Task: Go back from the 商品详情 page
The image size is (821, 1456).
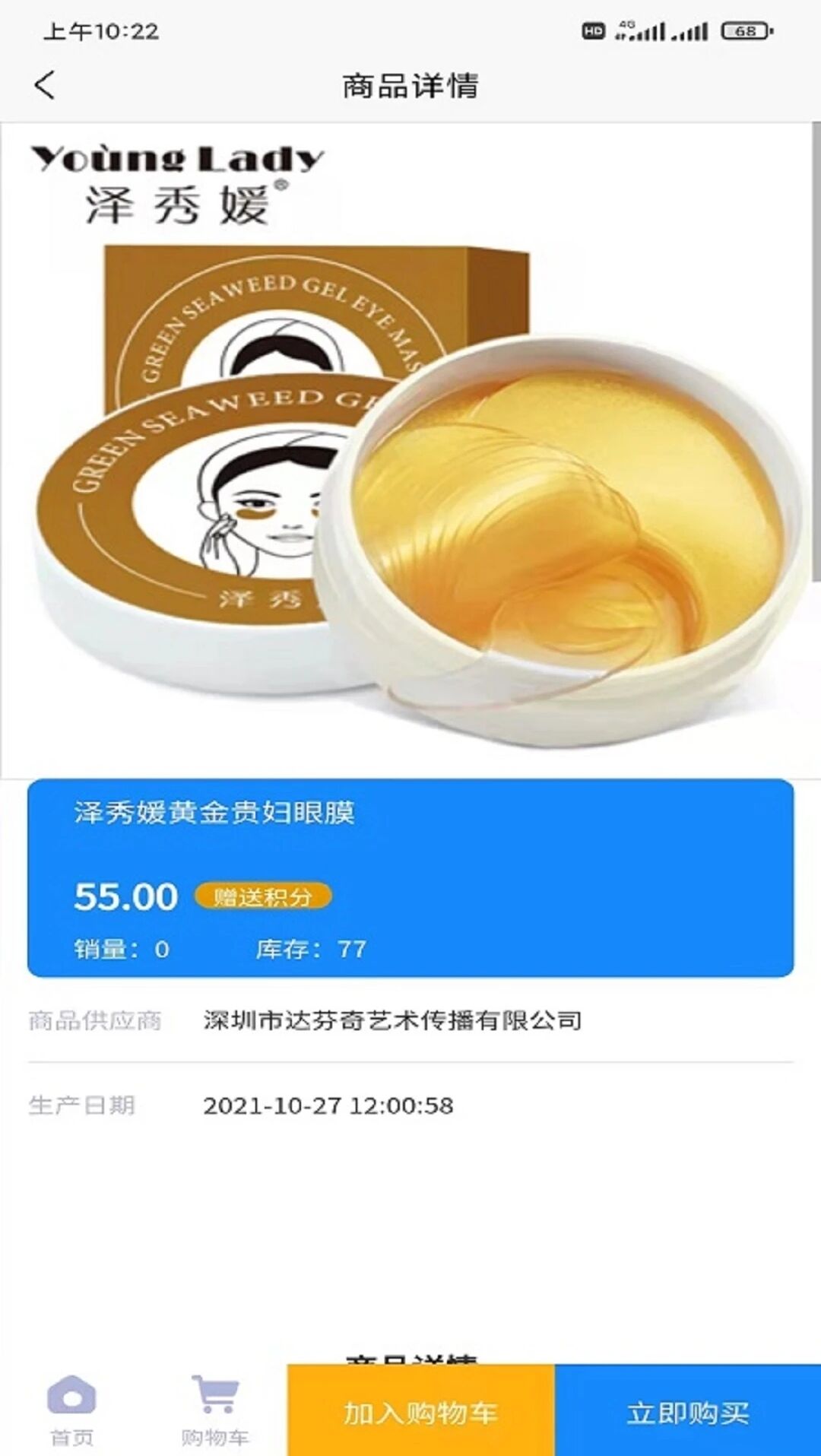Action: click(46, 85)
